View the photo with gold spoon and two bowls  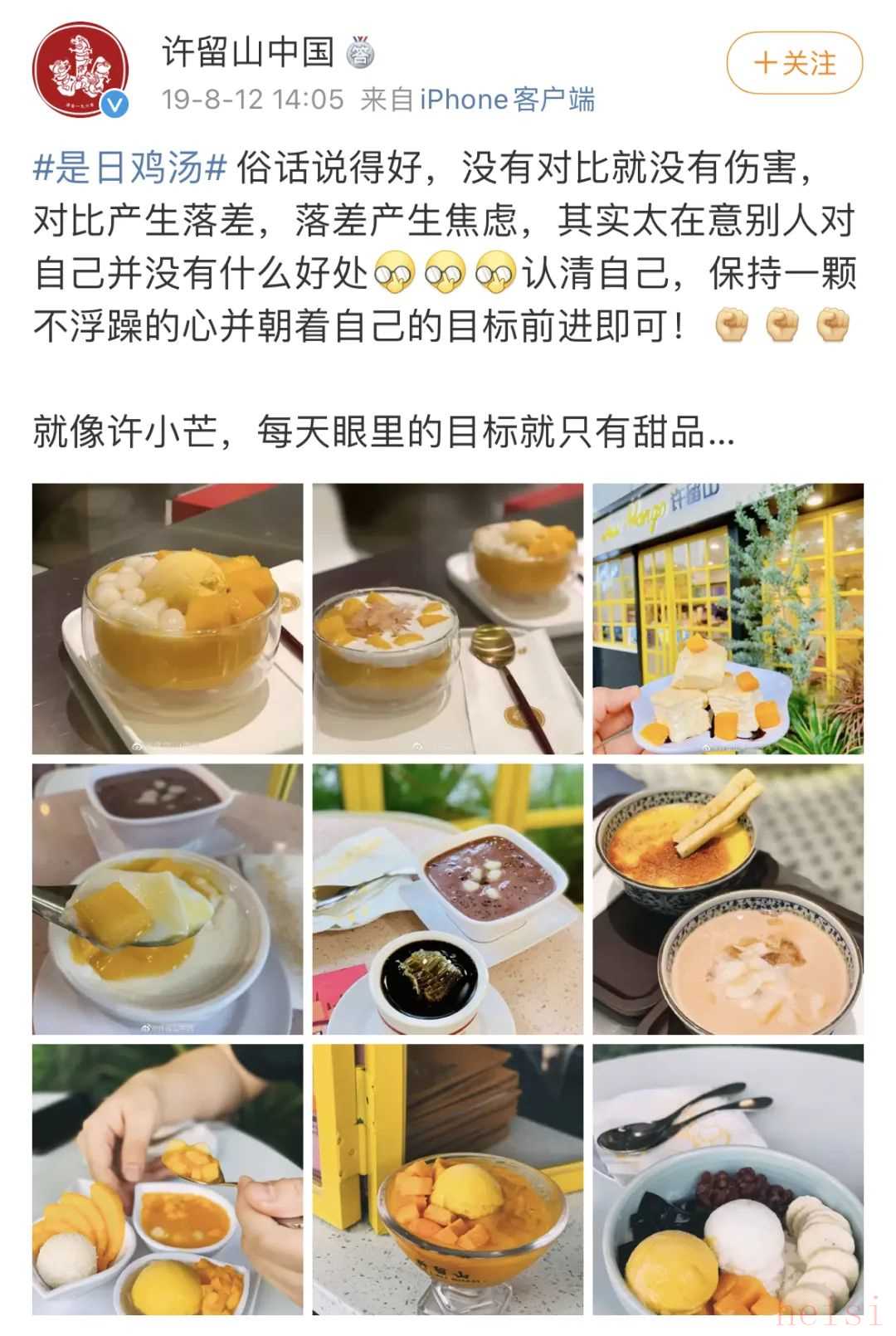(448, 619)
